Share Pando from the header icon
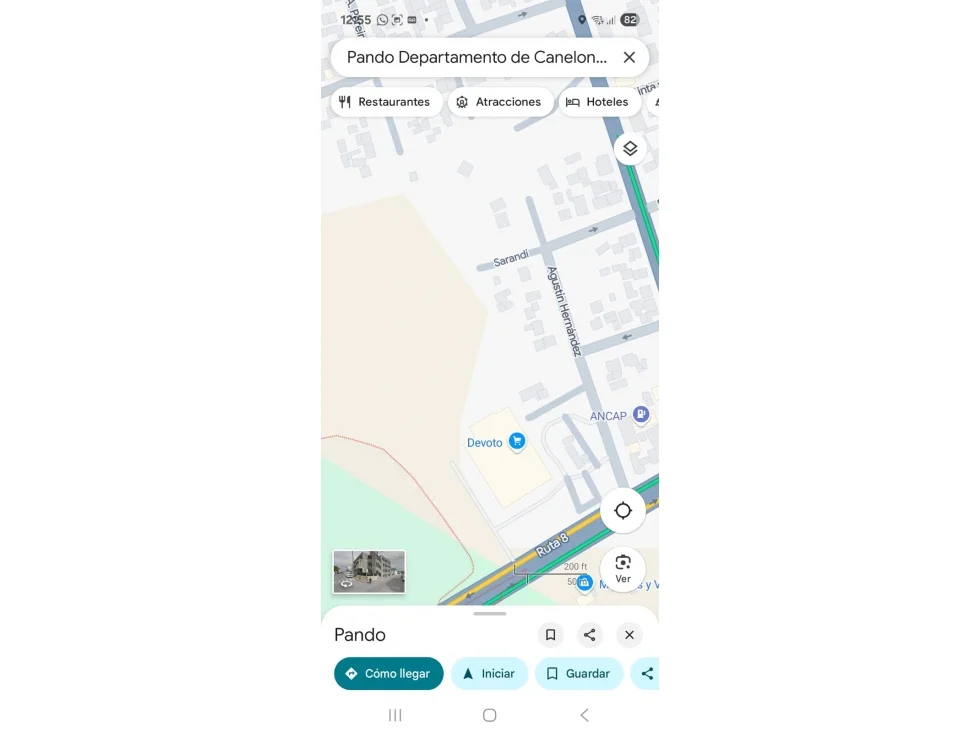979x734 pixels. [x=590, y=635]
